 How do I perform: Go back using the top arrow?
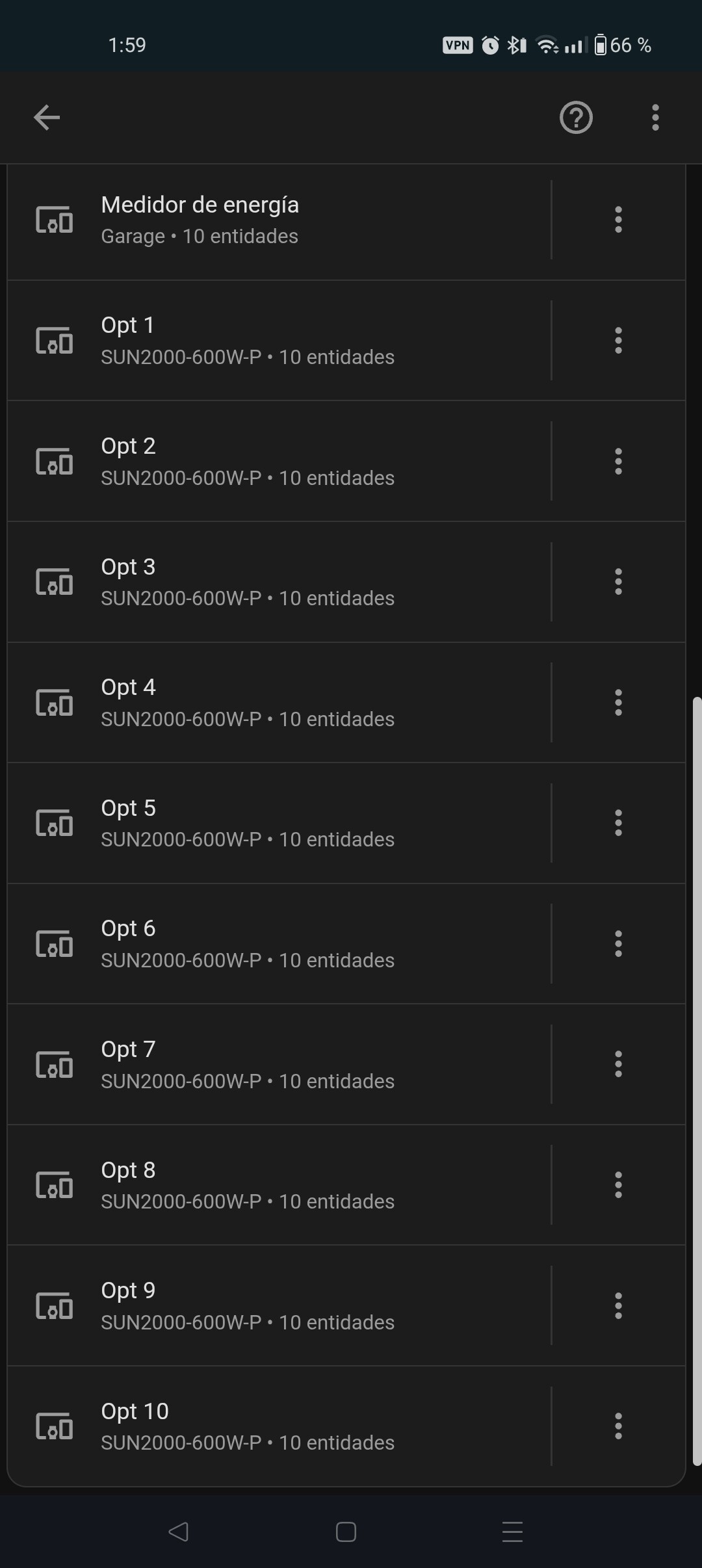click(x=47, y=118)
